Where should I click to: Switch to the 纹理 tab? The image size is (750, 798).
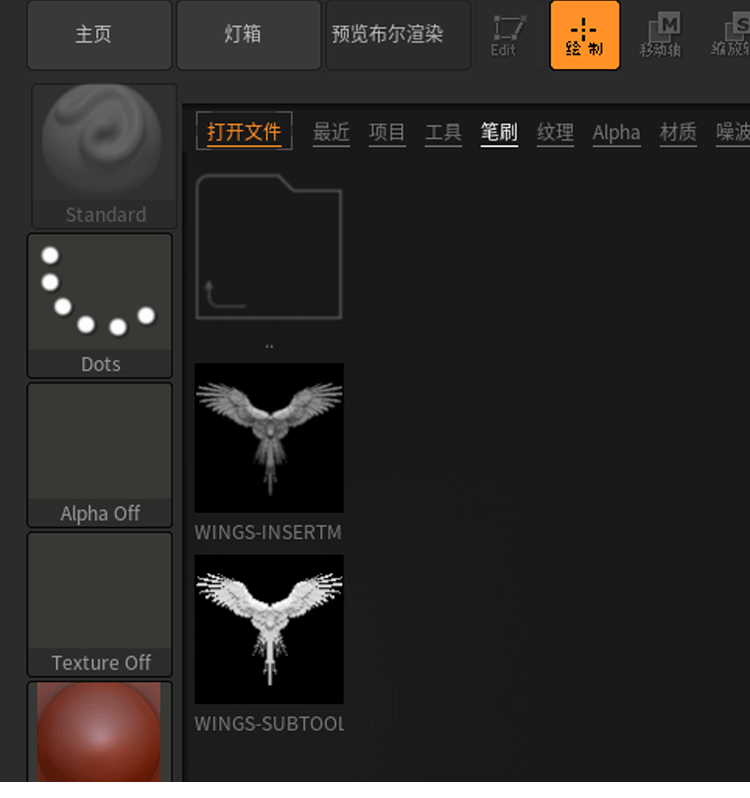[x=555, y=132]
